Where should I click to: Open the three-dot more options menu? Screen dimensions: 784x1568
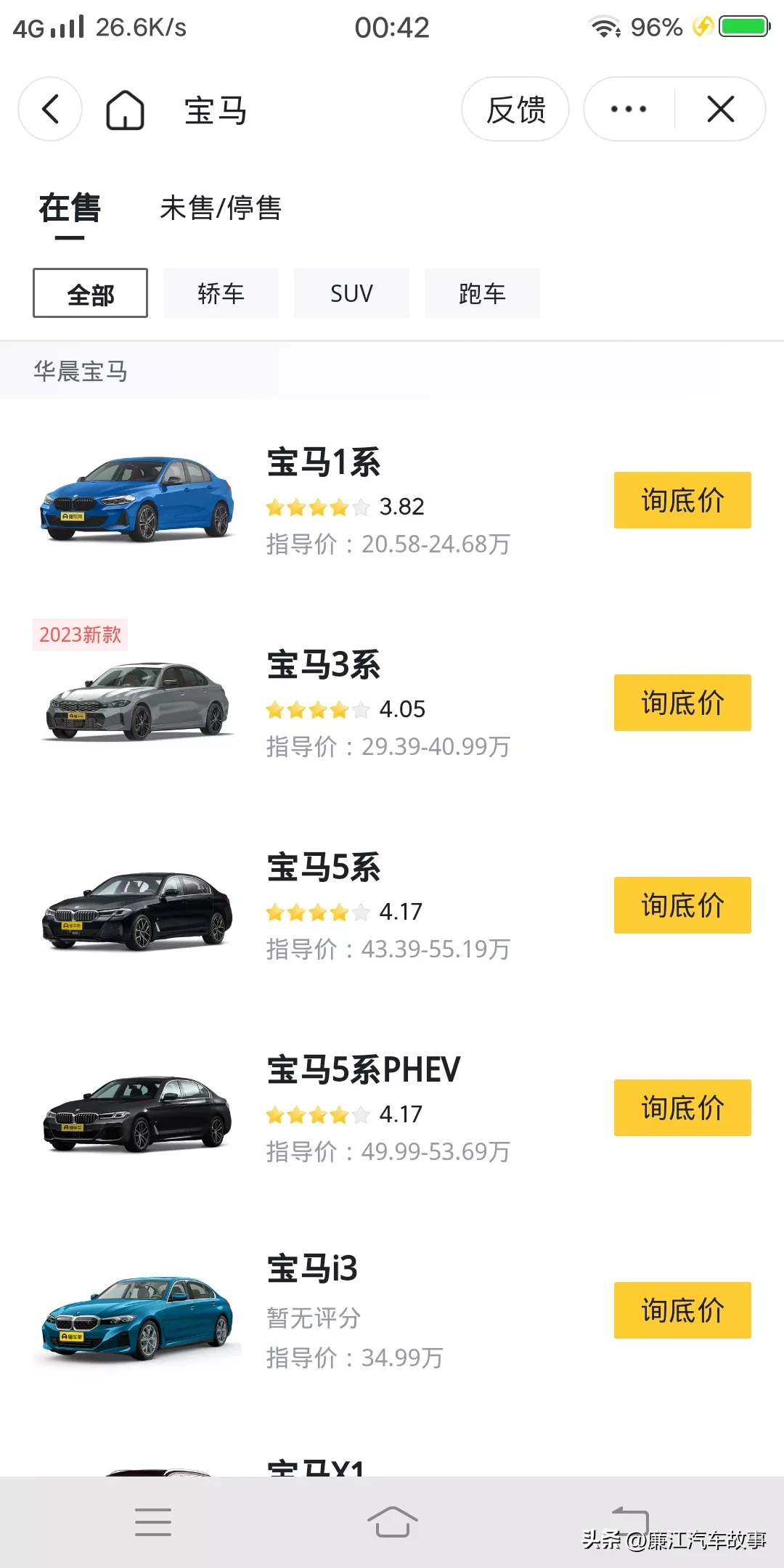(629, 110)
